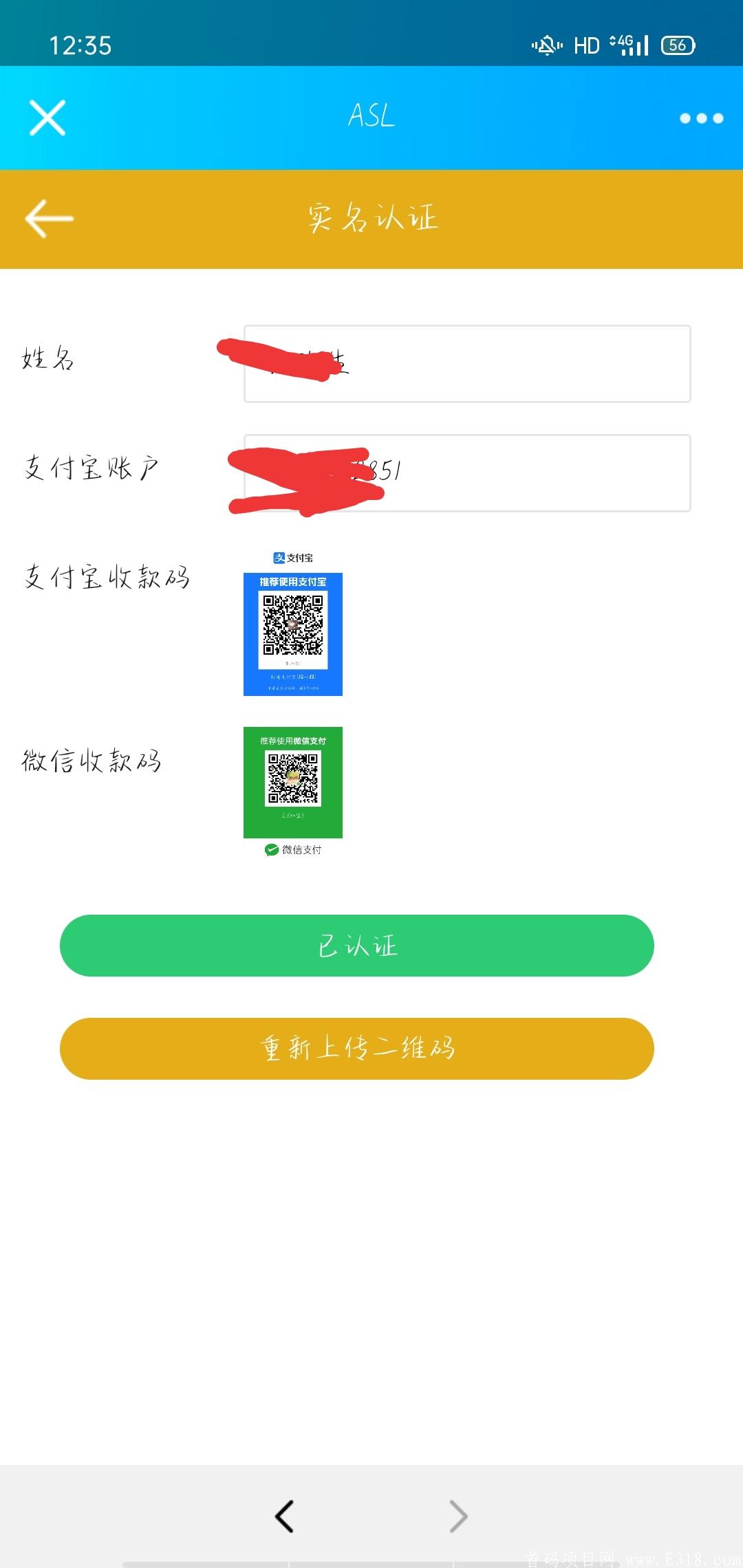Tap the 实名认证 page title

coord(371,219)
